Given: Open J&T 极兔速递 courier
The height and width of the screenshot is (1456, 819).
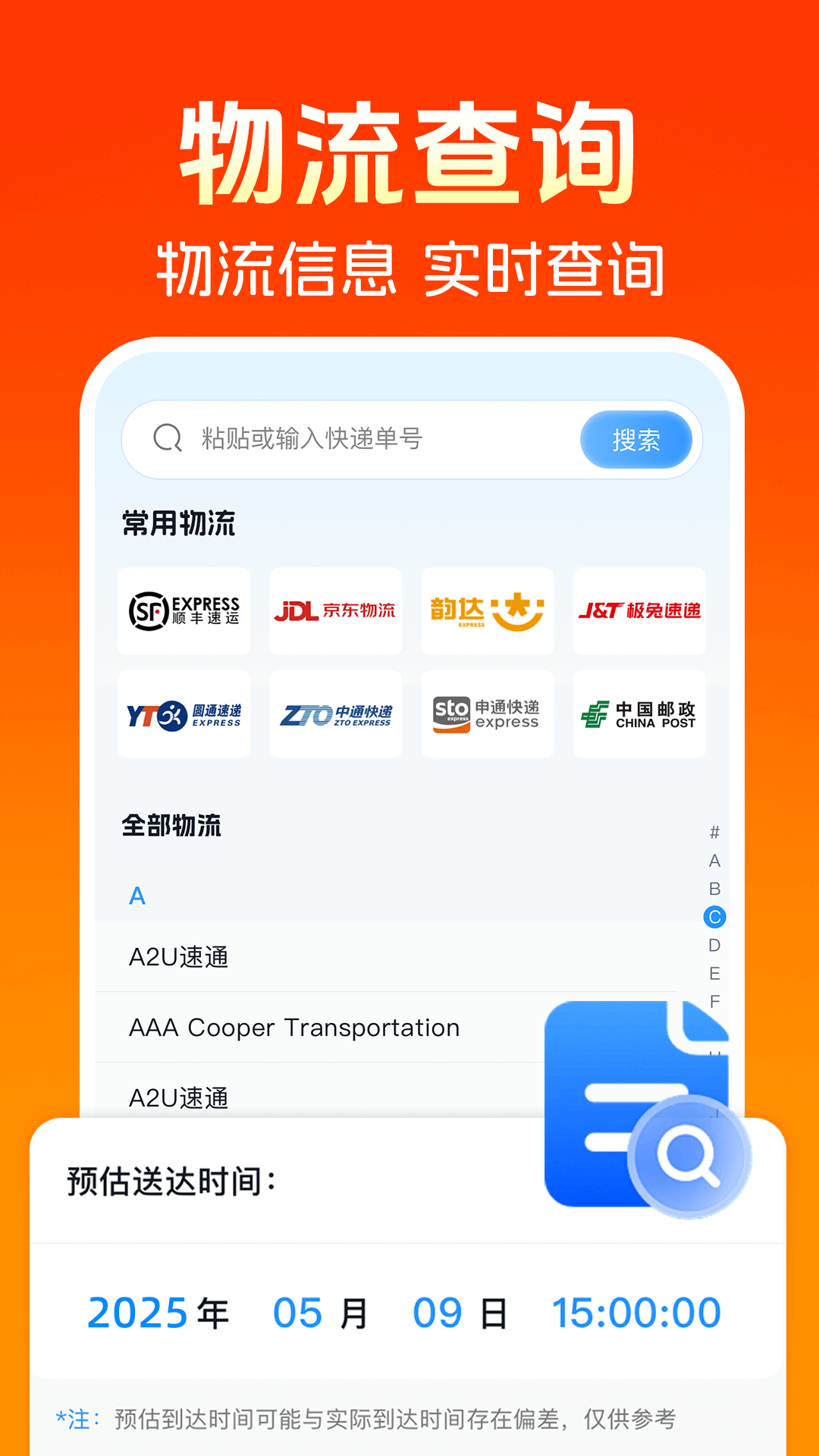Looking at the screenshot, I should tap(639, 611).
